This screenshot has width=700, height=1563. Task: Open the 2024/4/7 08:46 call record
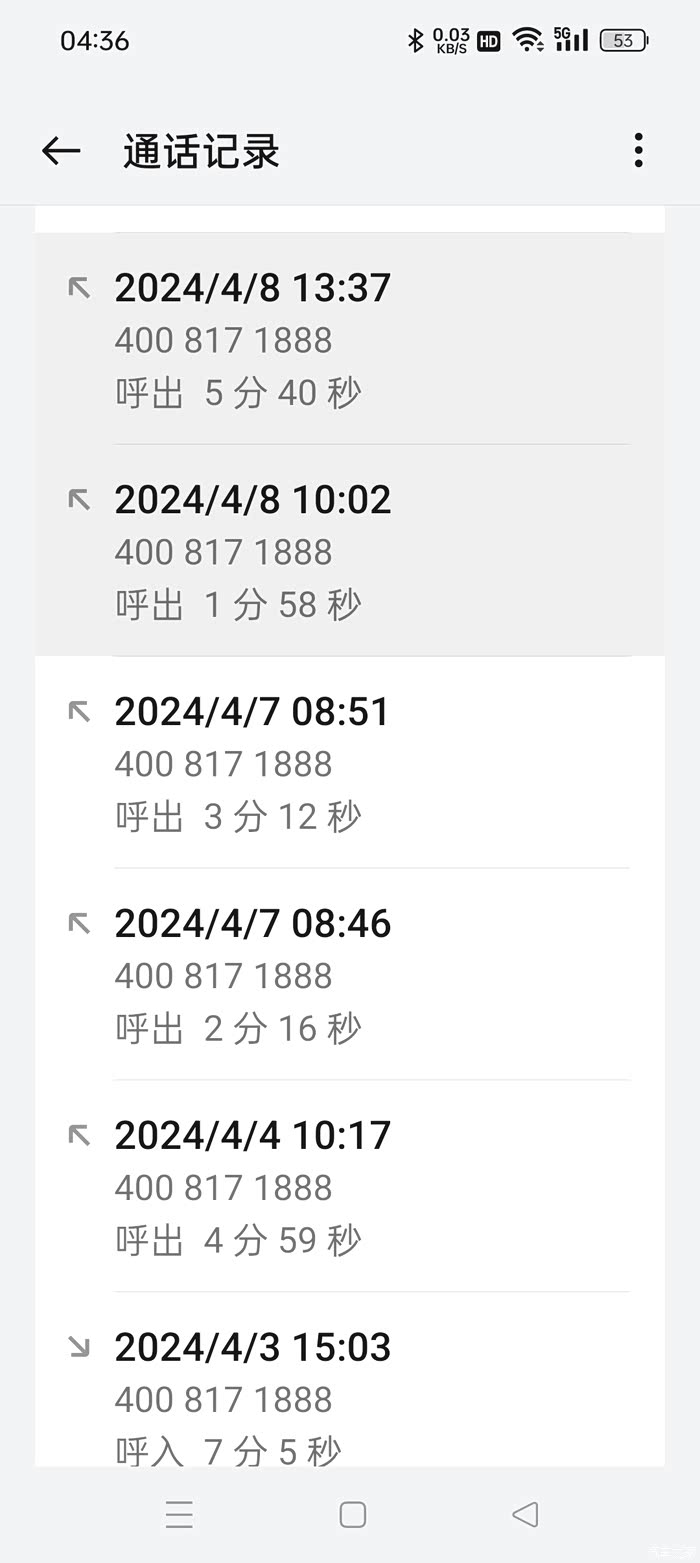click(x=350, y=975)
